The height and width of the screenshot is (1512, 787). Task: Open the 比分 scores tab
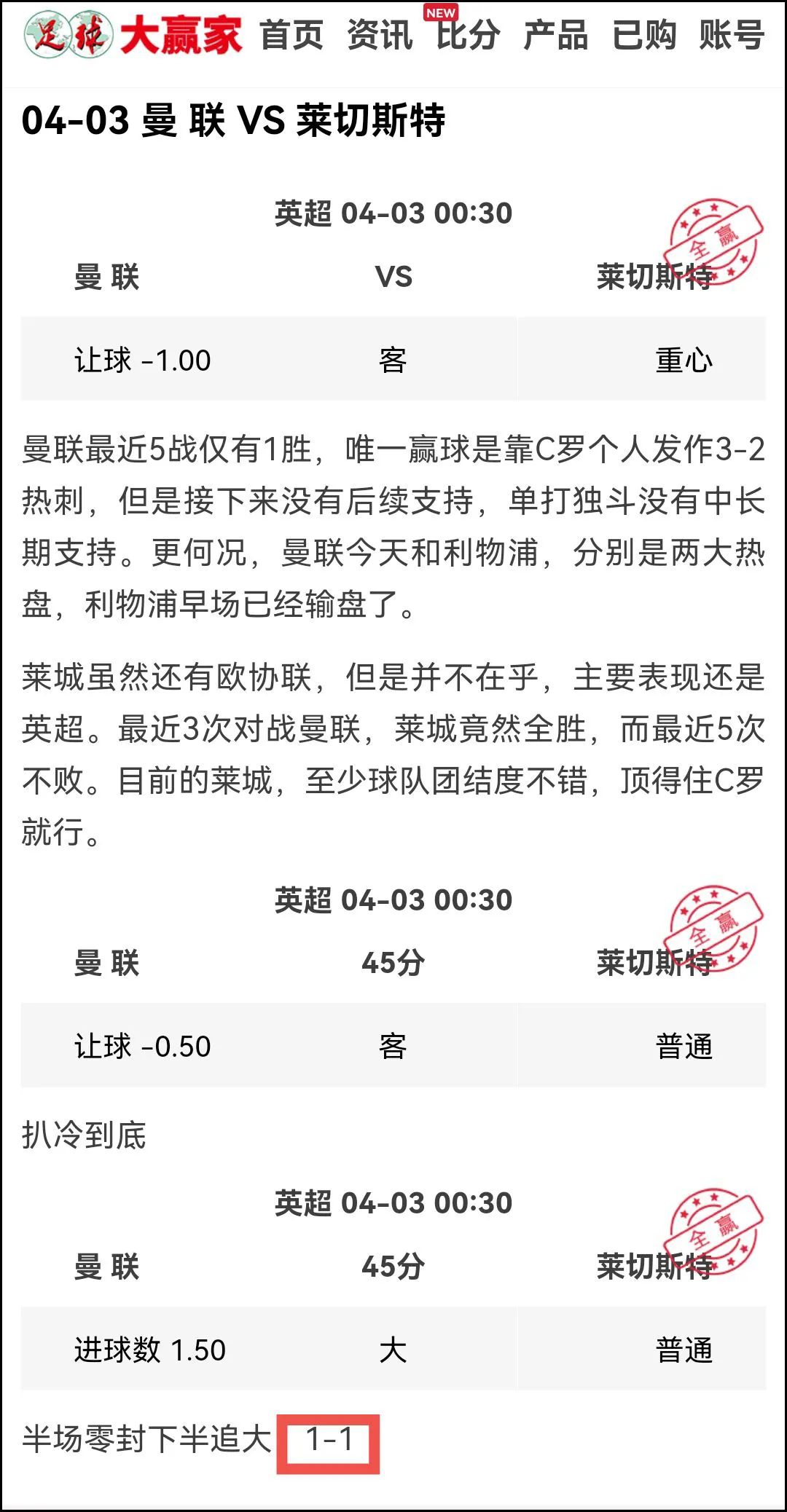tap(468, 35)
